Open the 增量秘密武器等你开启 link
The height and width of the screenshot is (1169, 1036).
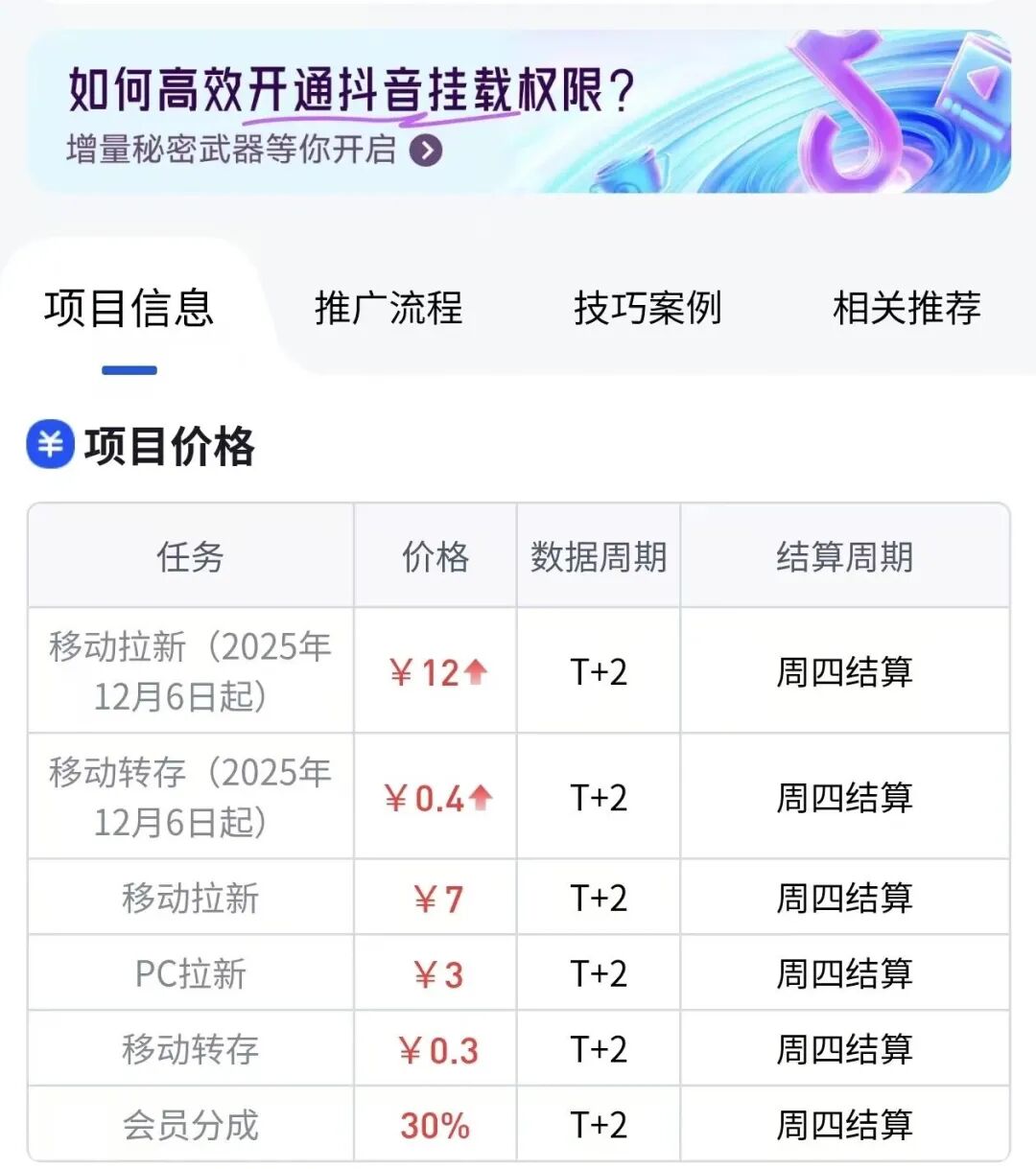pos(230,151)
